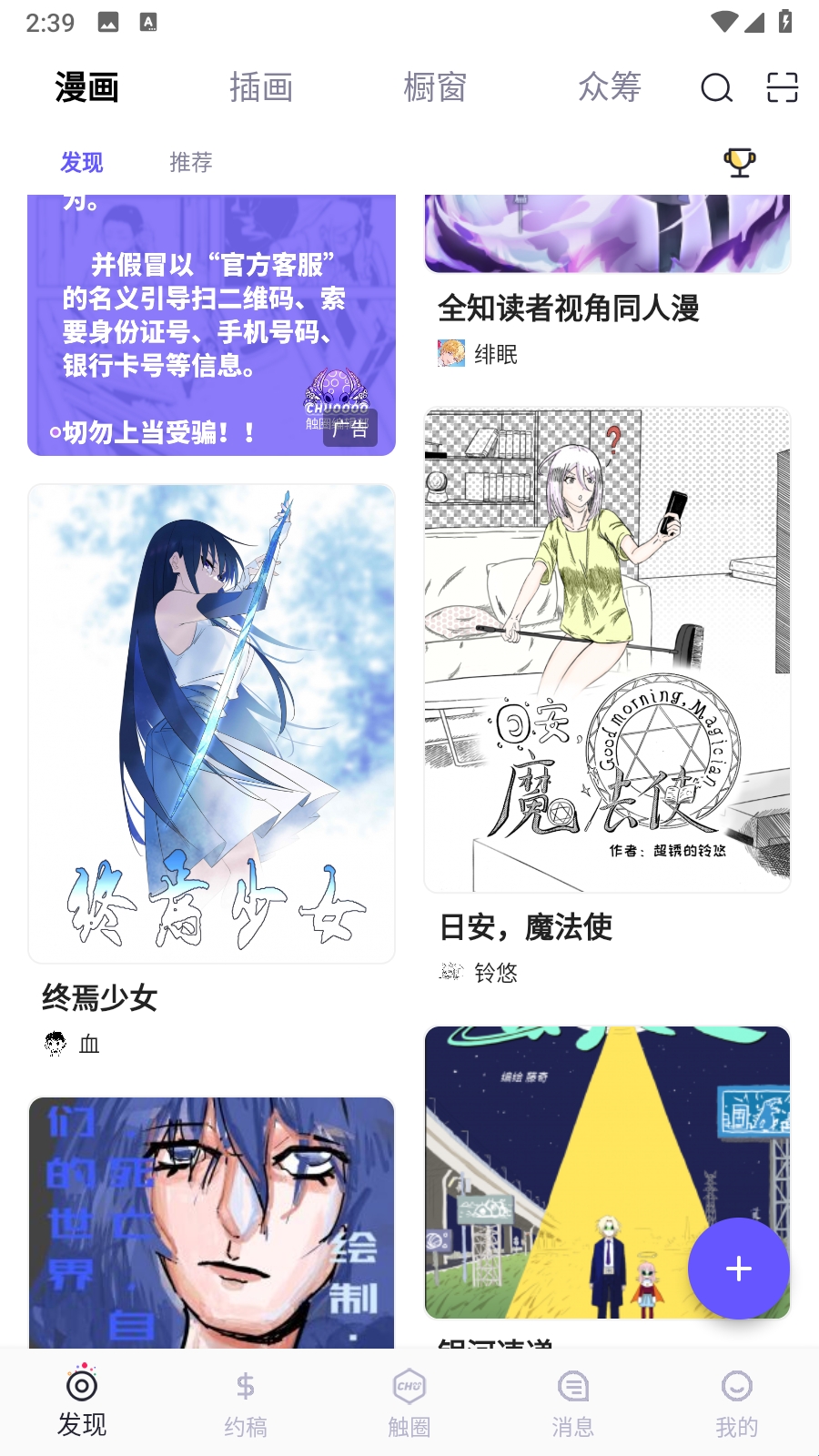Open the purple anti-scam notice banner

[211, 325]
